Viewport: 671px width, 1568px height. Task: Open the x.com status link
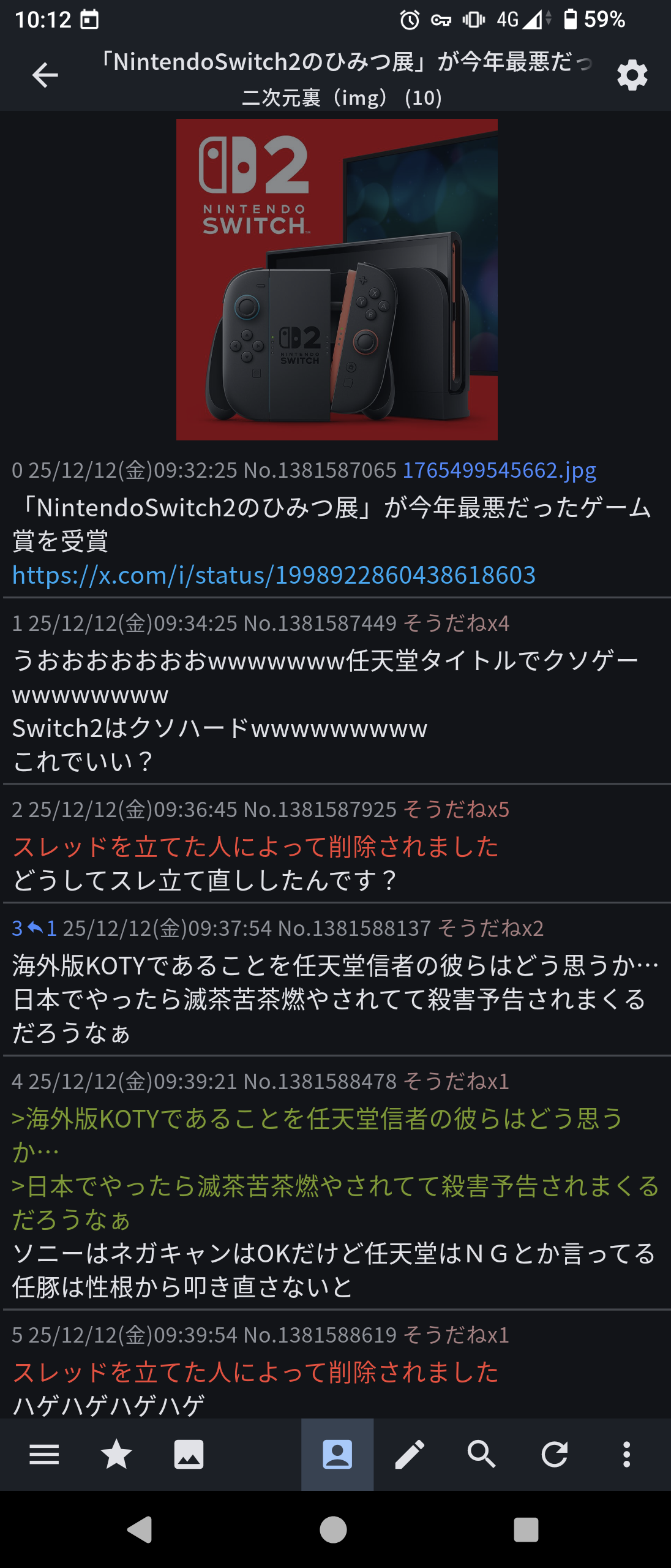(x=274, y=575)
